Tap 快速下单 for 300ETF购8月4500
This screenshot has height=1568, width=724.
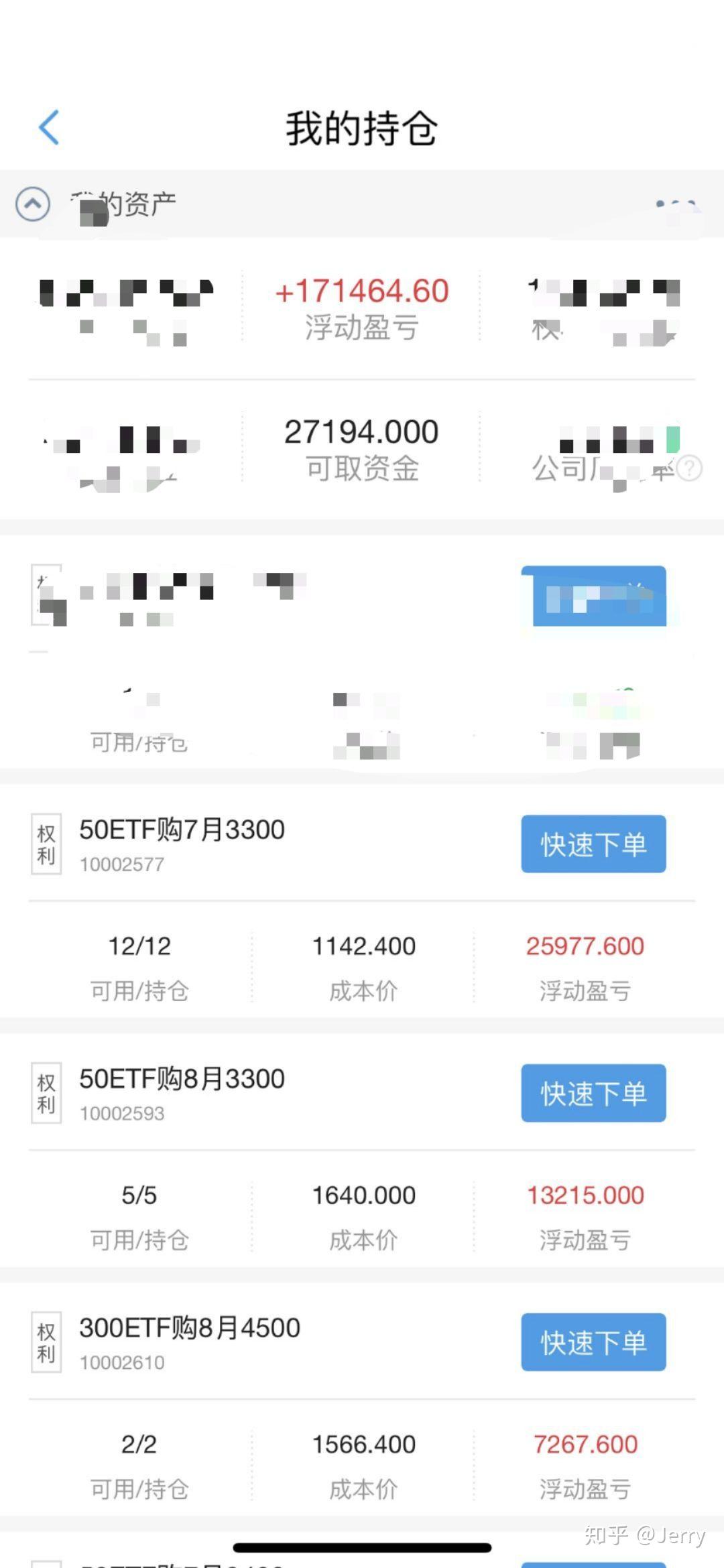pos(593,1342)
